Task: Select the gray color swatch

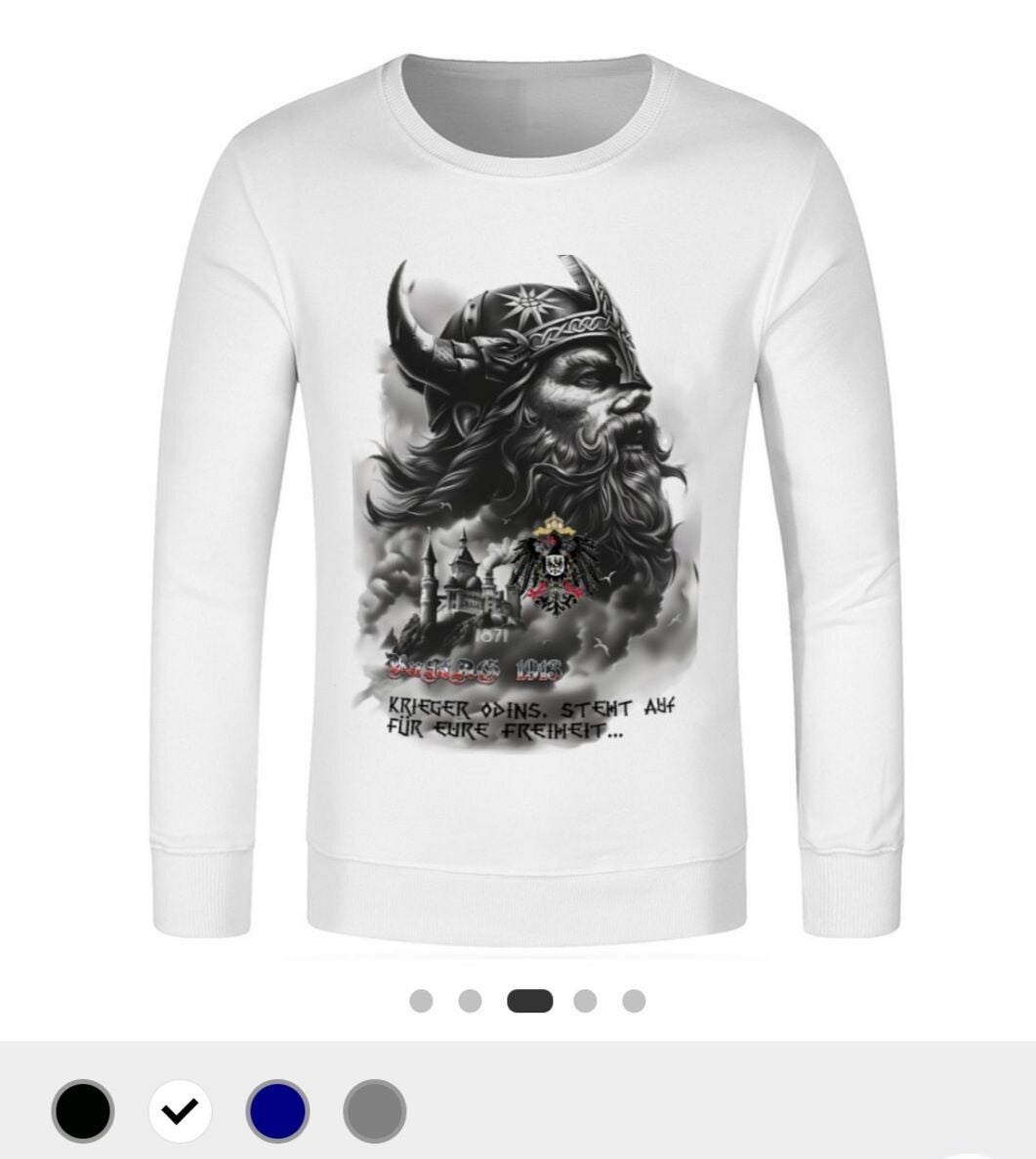Action: [x=374, y=1110]
